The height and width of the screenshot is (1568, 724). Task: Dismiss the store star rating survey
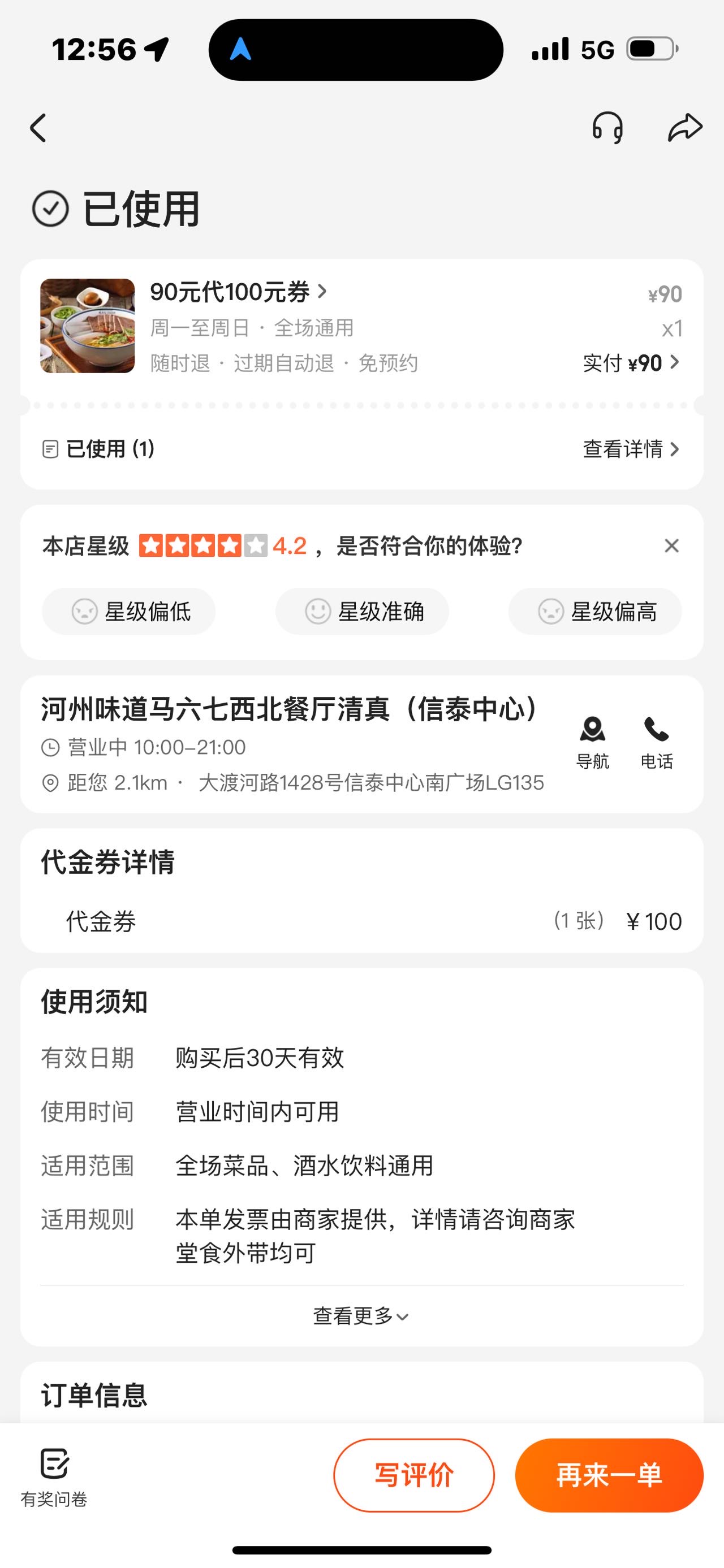[x=671, y=546]
